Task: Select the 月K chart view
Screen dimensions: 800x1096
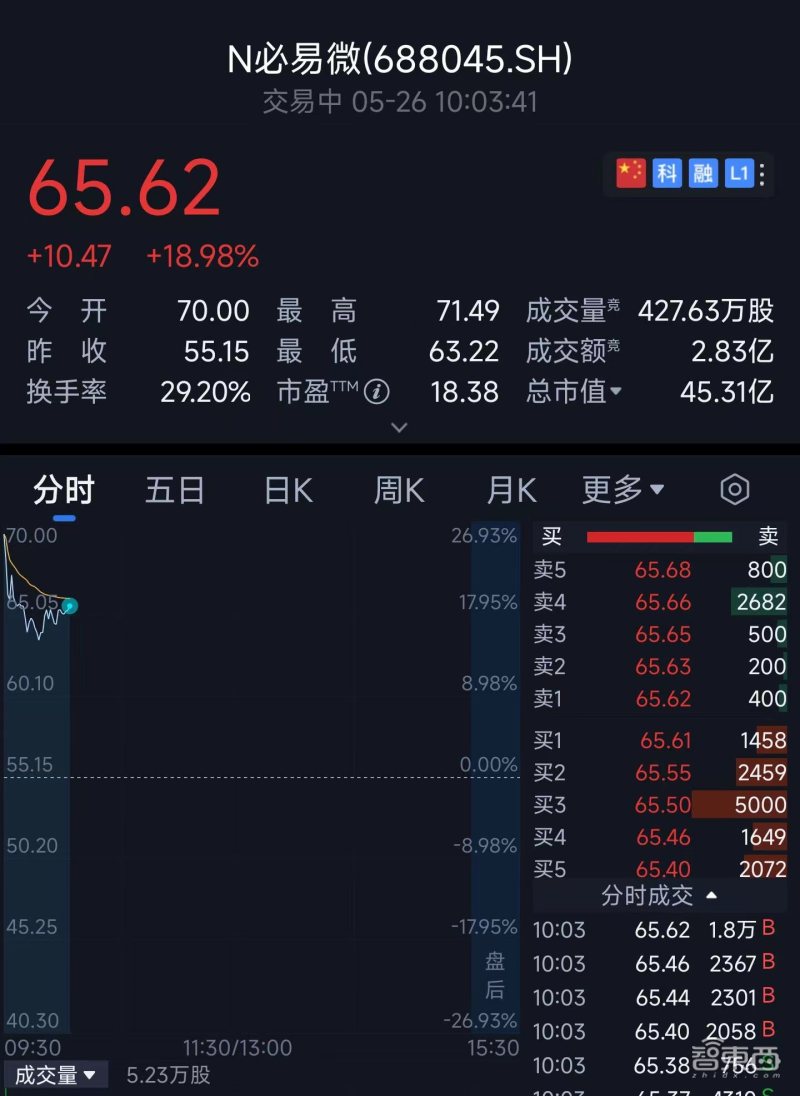Action: tap(510, 489)
